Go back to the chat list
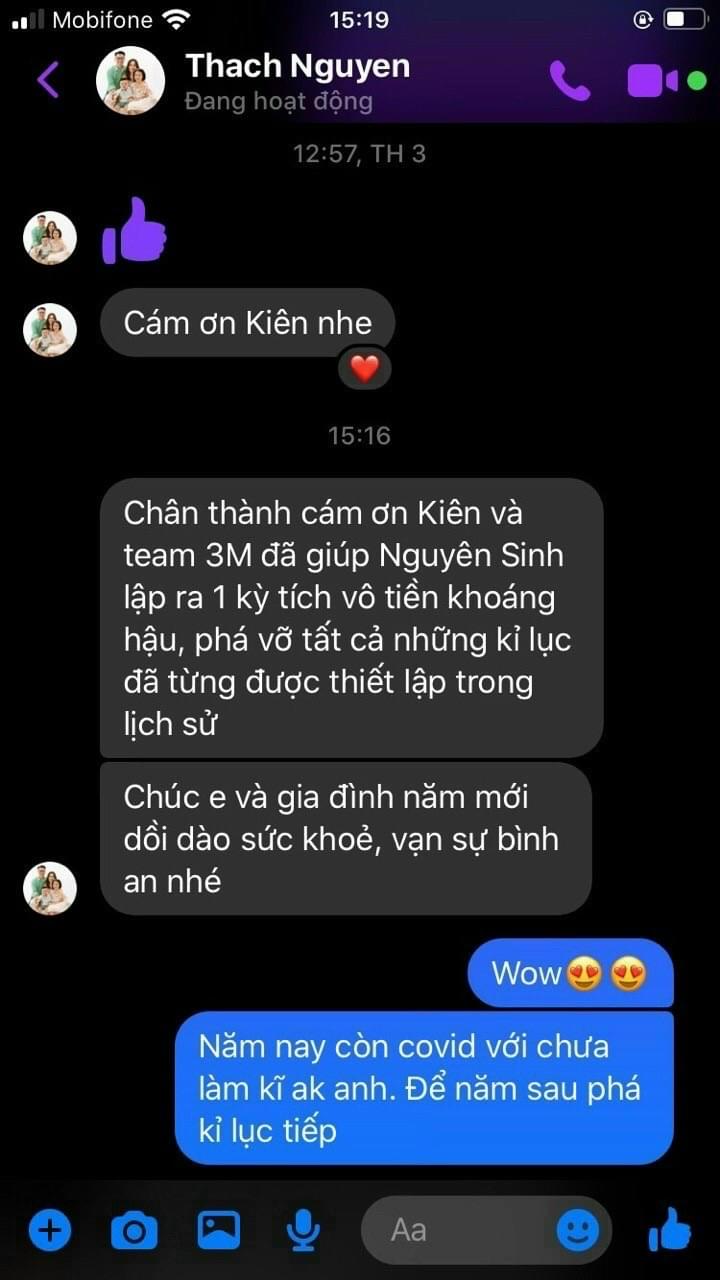The height and width of the screenshot is (1280, 720). 47,80
